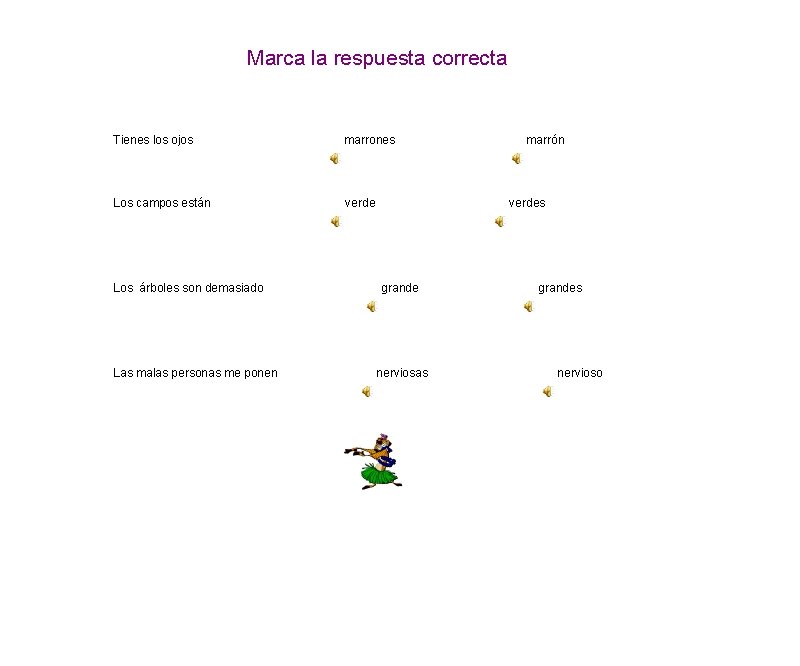
Task: Tap the speaker icon below "grandes"
Action: click(529, 306)
